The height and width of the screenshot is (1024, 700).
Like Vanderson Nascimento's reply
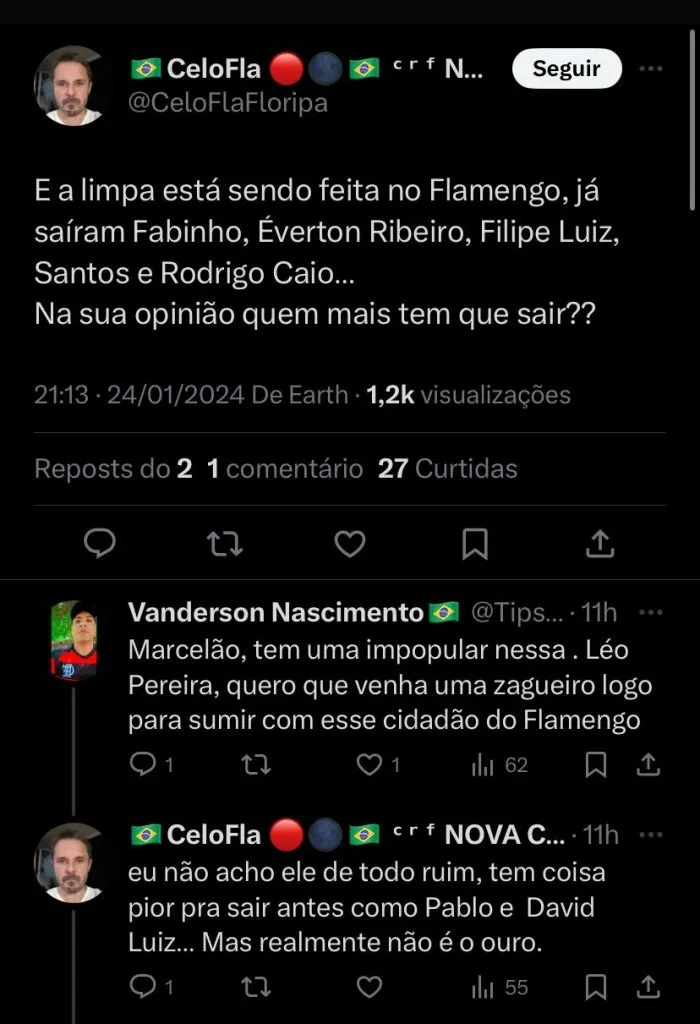tap(370, 765)
